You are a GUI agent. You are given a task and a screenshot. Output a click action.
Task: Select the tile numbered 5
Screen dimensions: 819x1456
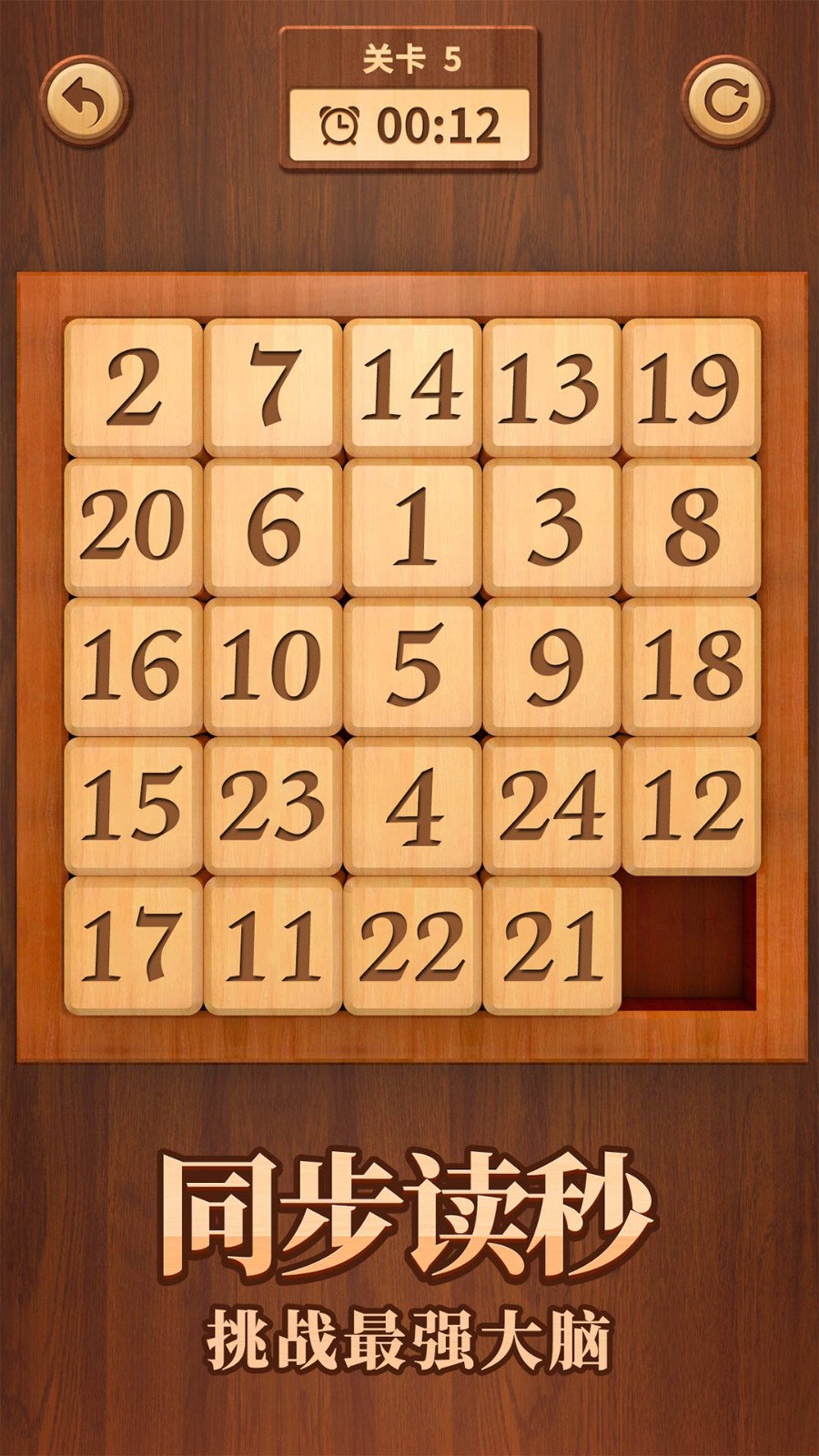(x=411, y=665)
